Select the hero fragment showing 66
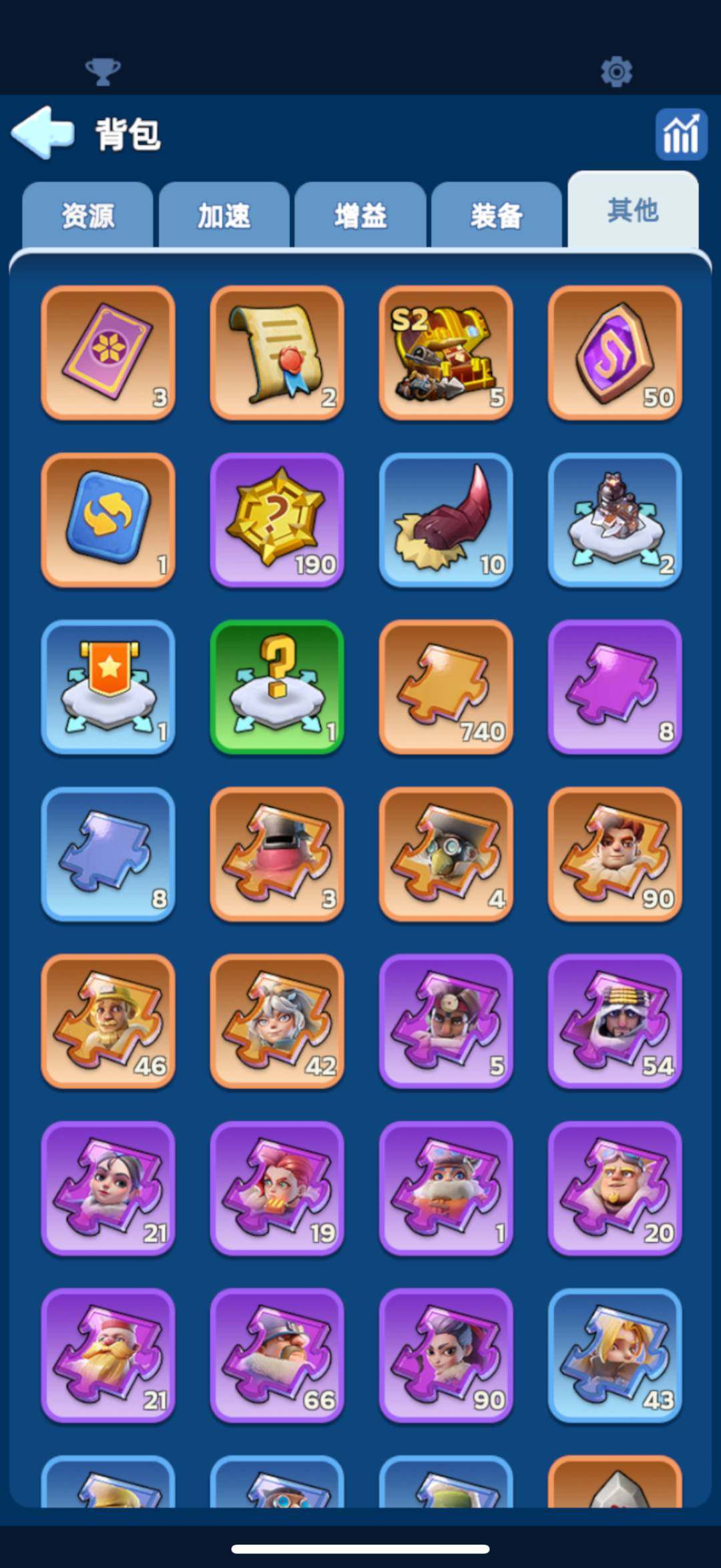This screenshot has width=721, height=1568. coord(277,1355)
